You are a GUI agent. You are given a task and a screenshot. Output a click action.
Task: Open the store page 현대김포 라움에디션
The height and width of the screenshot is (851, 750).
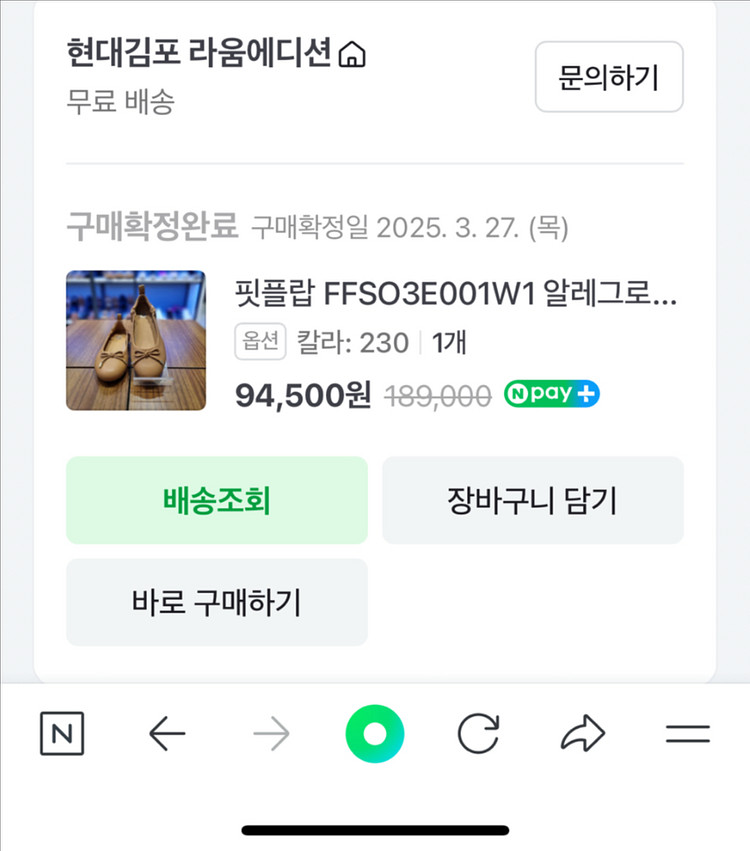200,55
